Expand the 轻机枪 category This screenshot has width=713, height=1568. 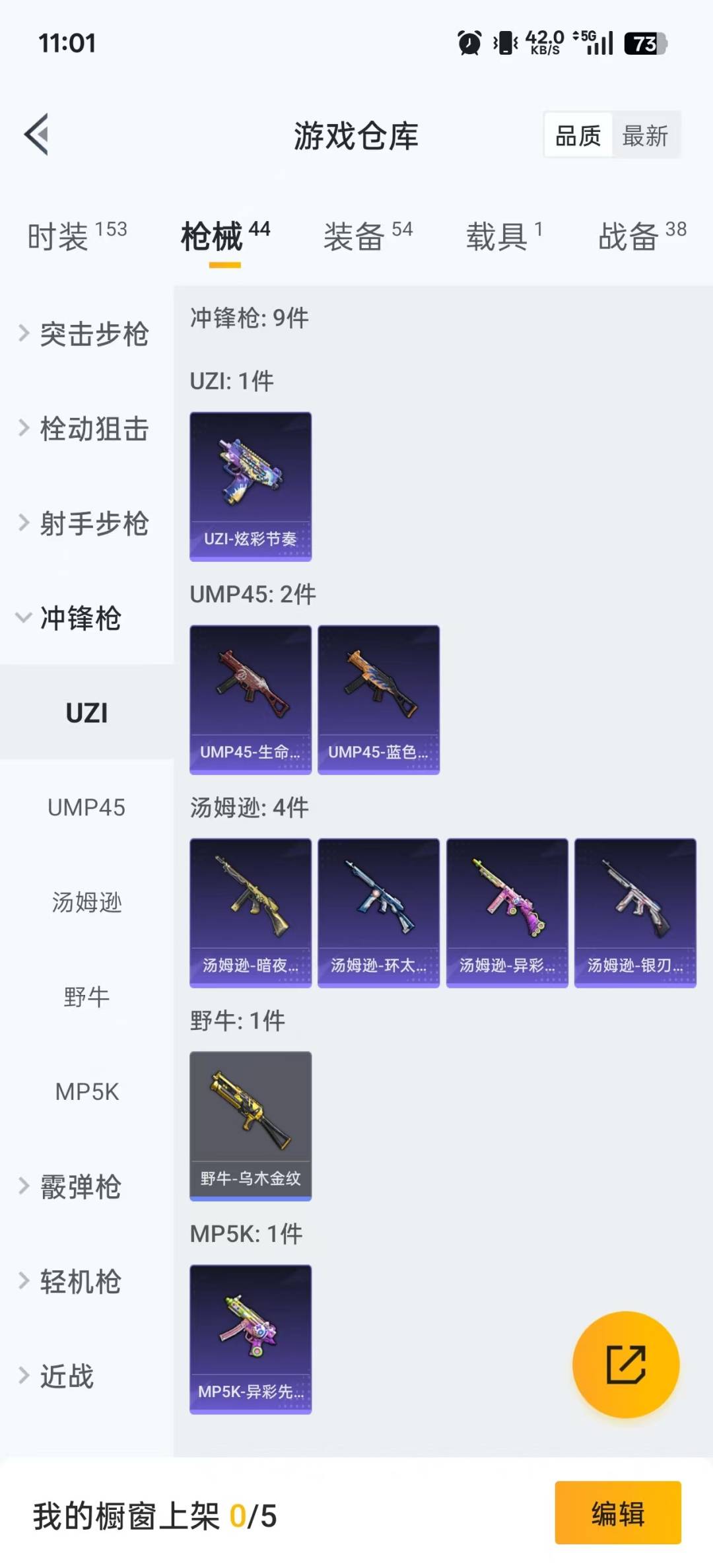[86, 1281]
